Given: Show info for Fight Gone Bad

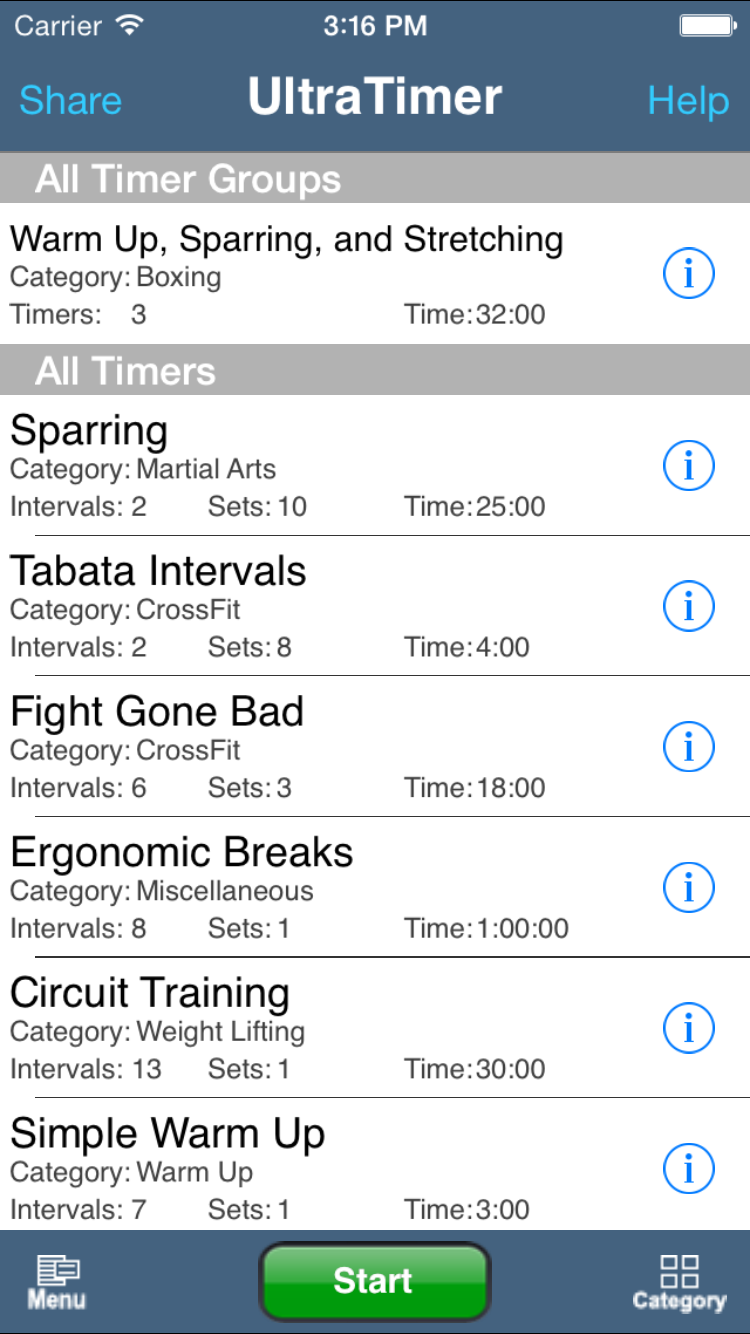Looking at the screenshot, I should pos(689,746).
